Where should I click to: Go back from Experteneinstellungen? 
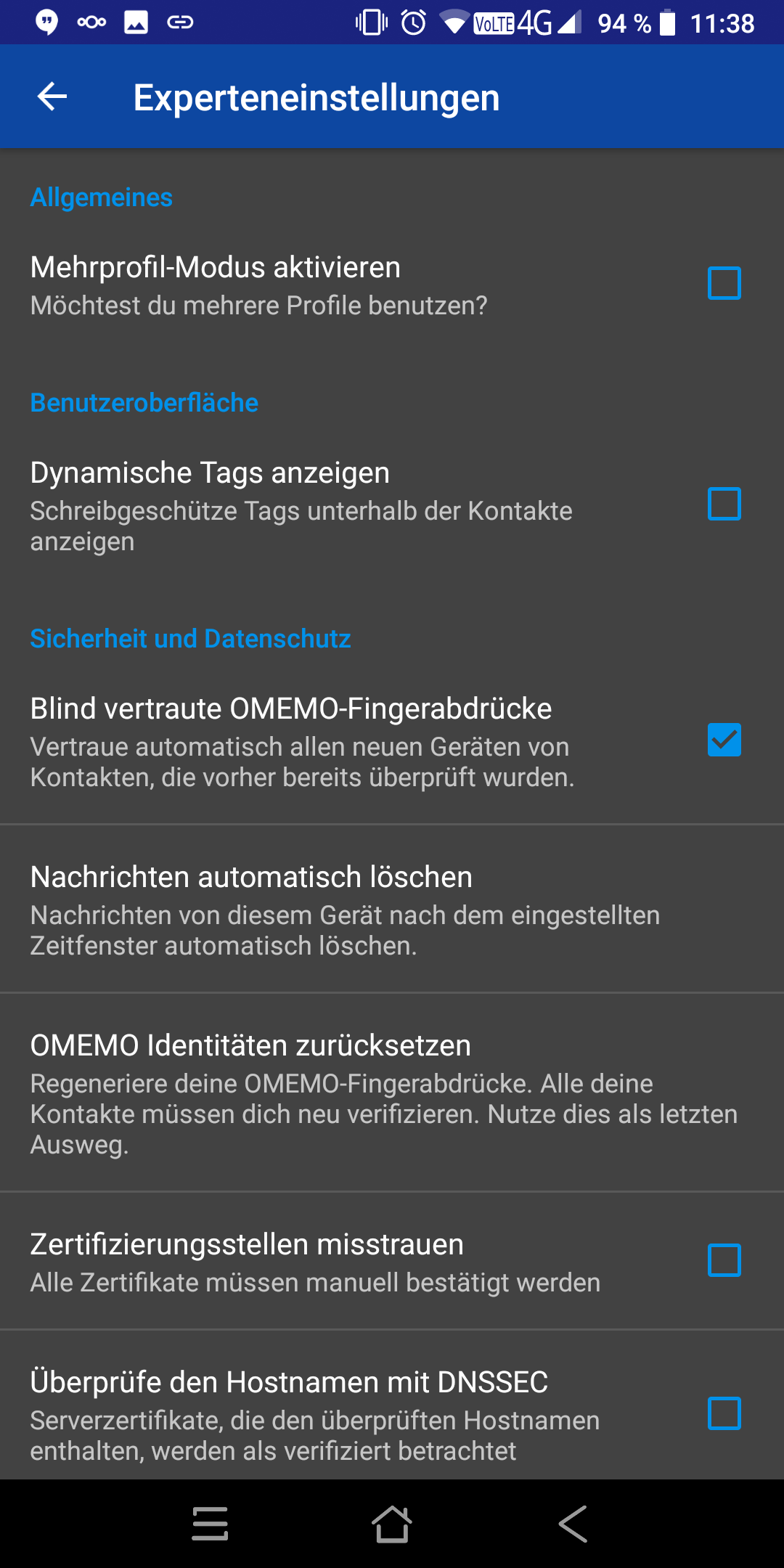(x=52, y=97)
